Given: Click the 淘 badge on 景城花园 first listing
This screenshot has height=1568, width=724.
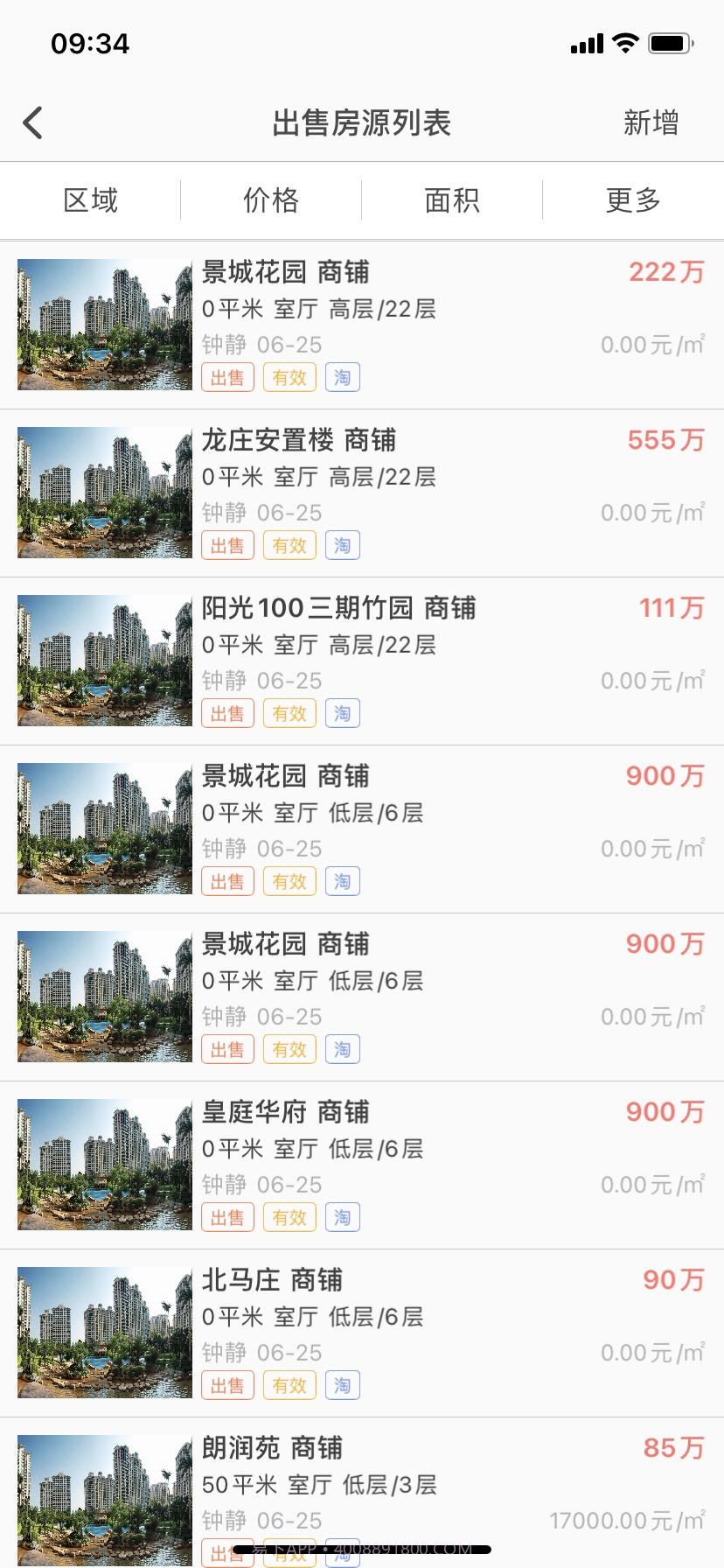Looking at the screenshot, I should click(x=342, y=377).
